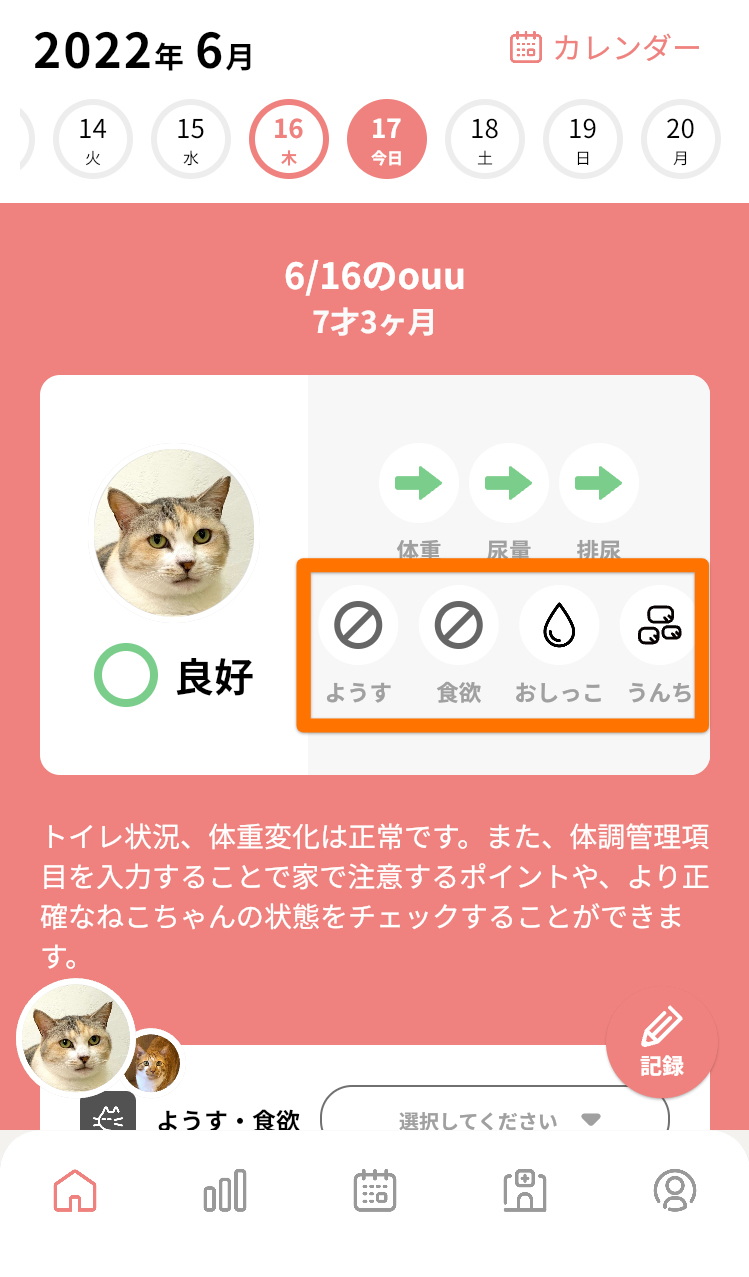Open the おしっこ droplet icon

(559, 627)
